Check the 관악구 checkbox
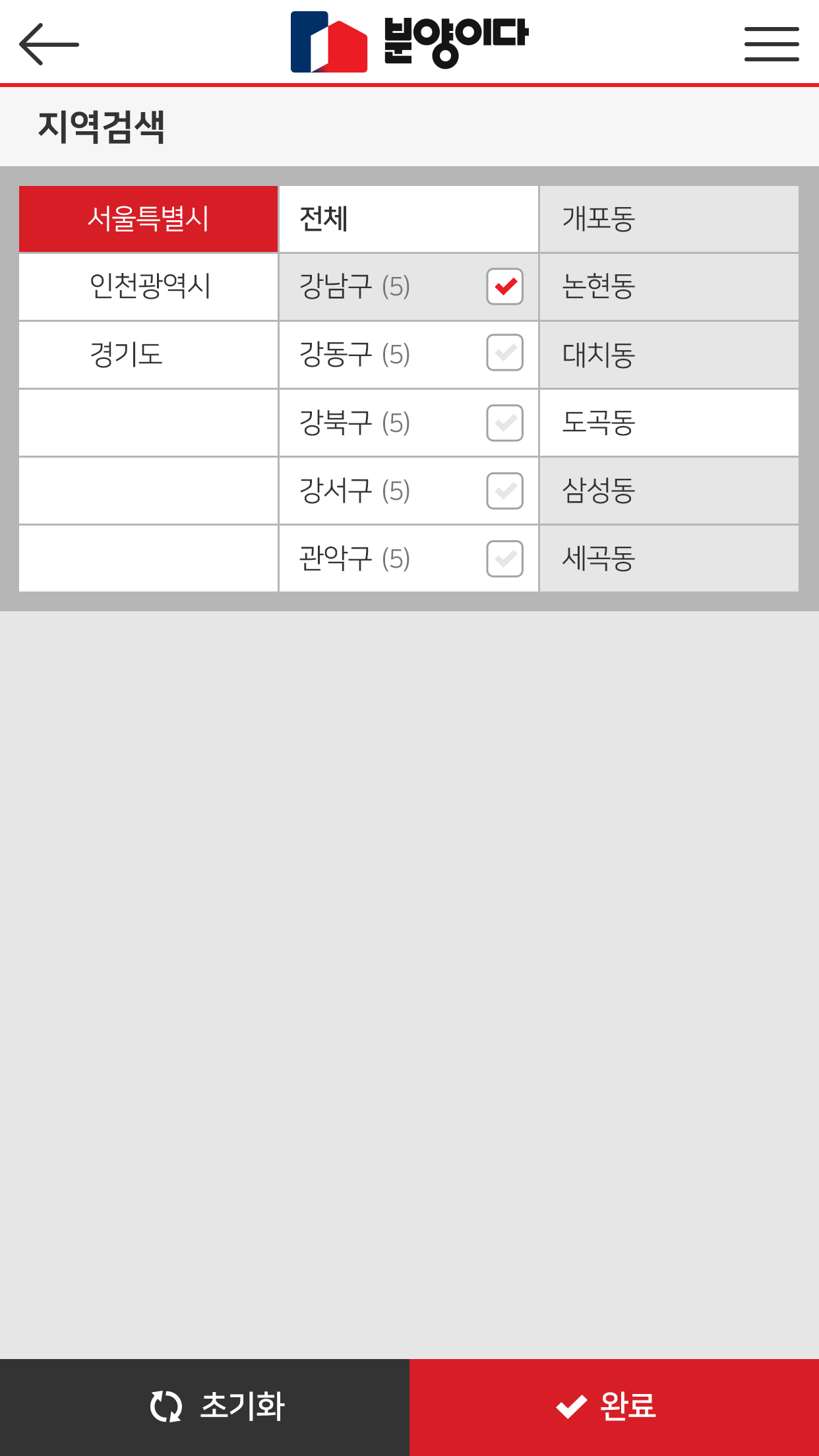Image resolution: width=819 pixels, height=1456 pixels. click(505, 559)
